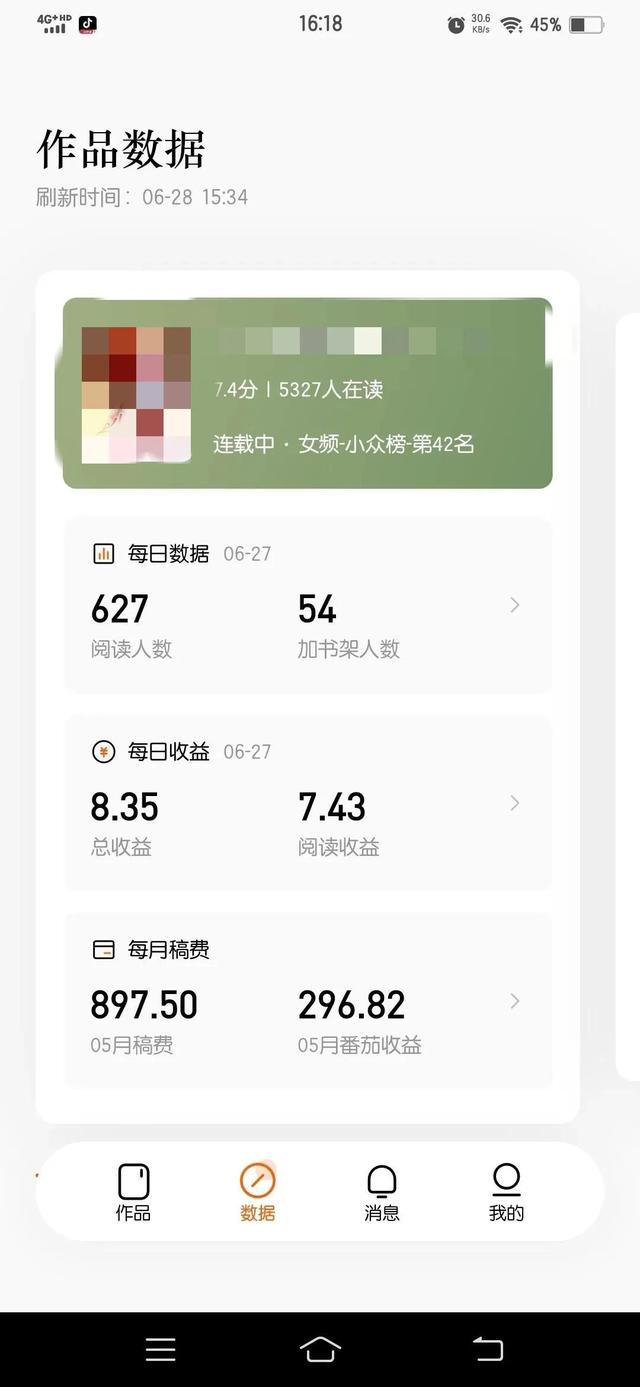Go to the system home screen
Image resolution: width=640 pixels, height=1387 pixels.
point(320,1350)
